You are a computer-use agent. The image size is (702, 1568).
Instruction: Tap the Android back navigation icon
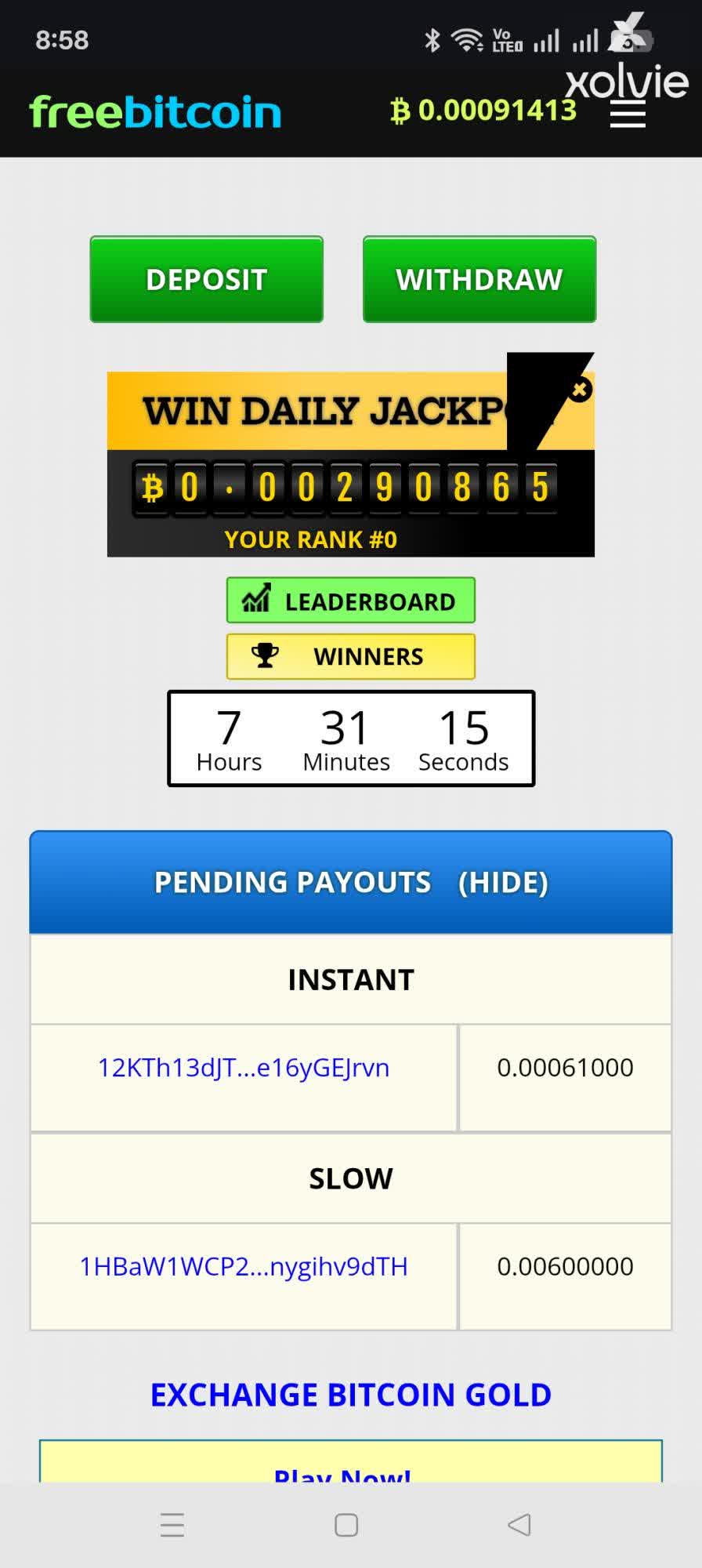[x=518, y=1524]
